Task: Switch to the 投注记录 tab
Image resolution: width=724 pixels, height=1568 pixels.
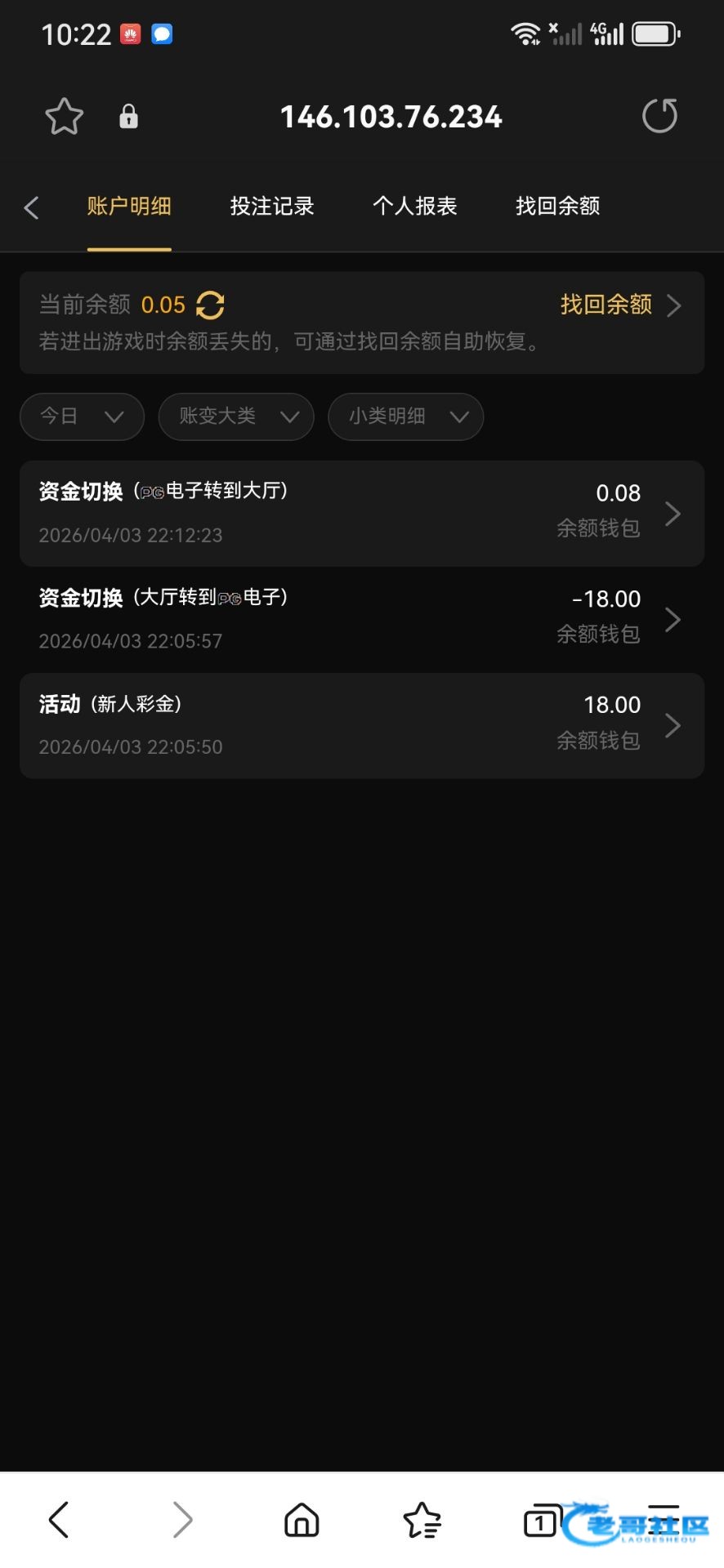Action: [272, 207]
